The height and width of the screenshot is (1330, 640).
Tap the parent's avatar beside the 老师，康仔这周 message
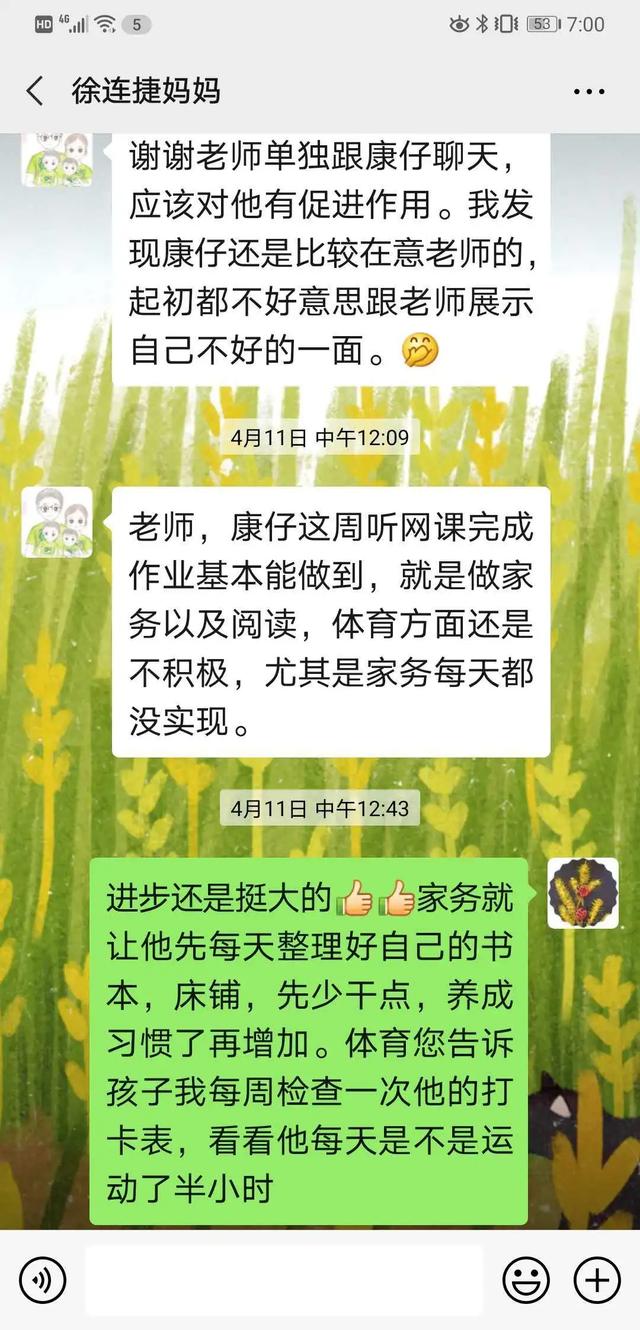point(57,522)
